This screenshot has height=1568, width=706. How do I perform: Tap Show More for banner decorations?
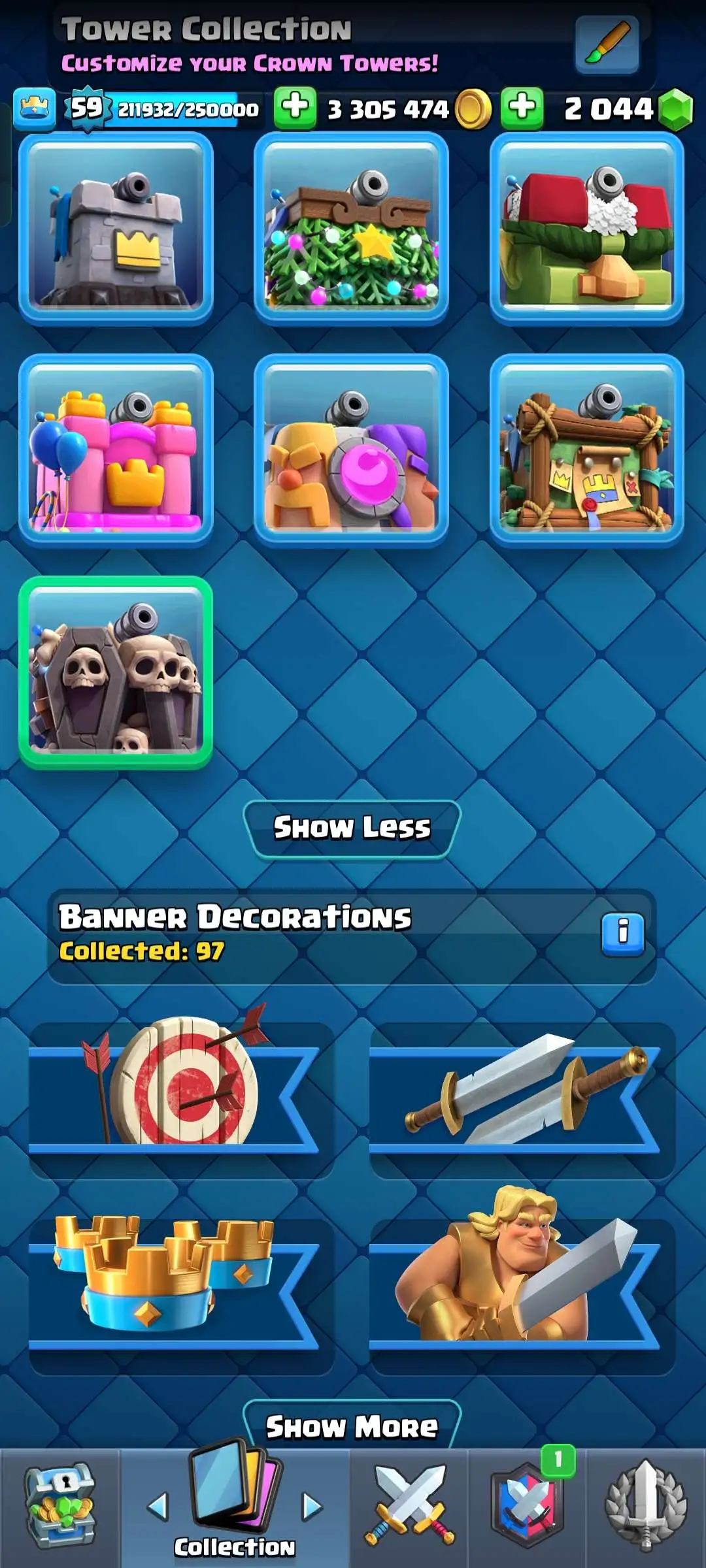[x=352, y=1426]
